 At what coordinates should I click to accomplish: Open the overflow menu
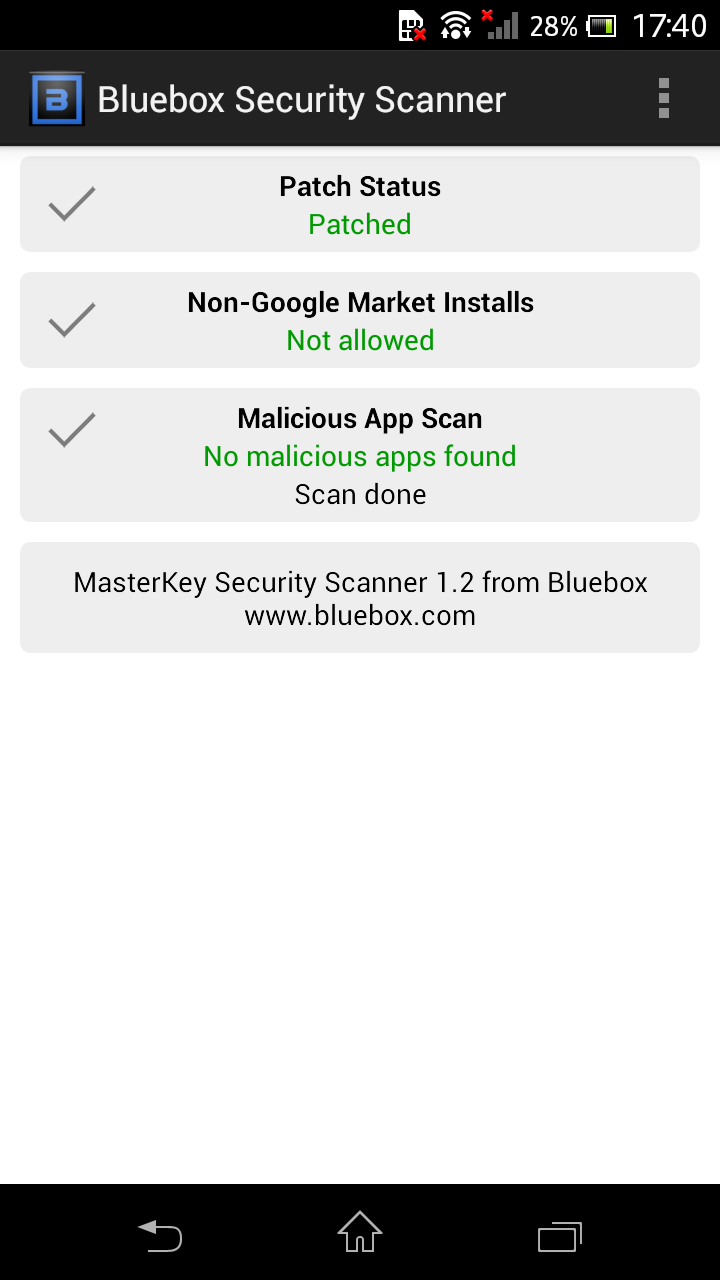[663, 99]
